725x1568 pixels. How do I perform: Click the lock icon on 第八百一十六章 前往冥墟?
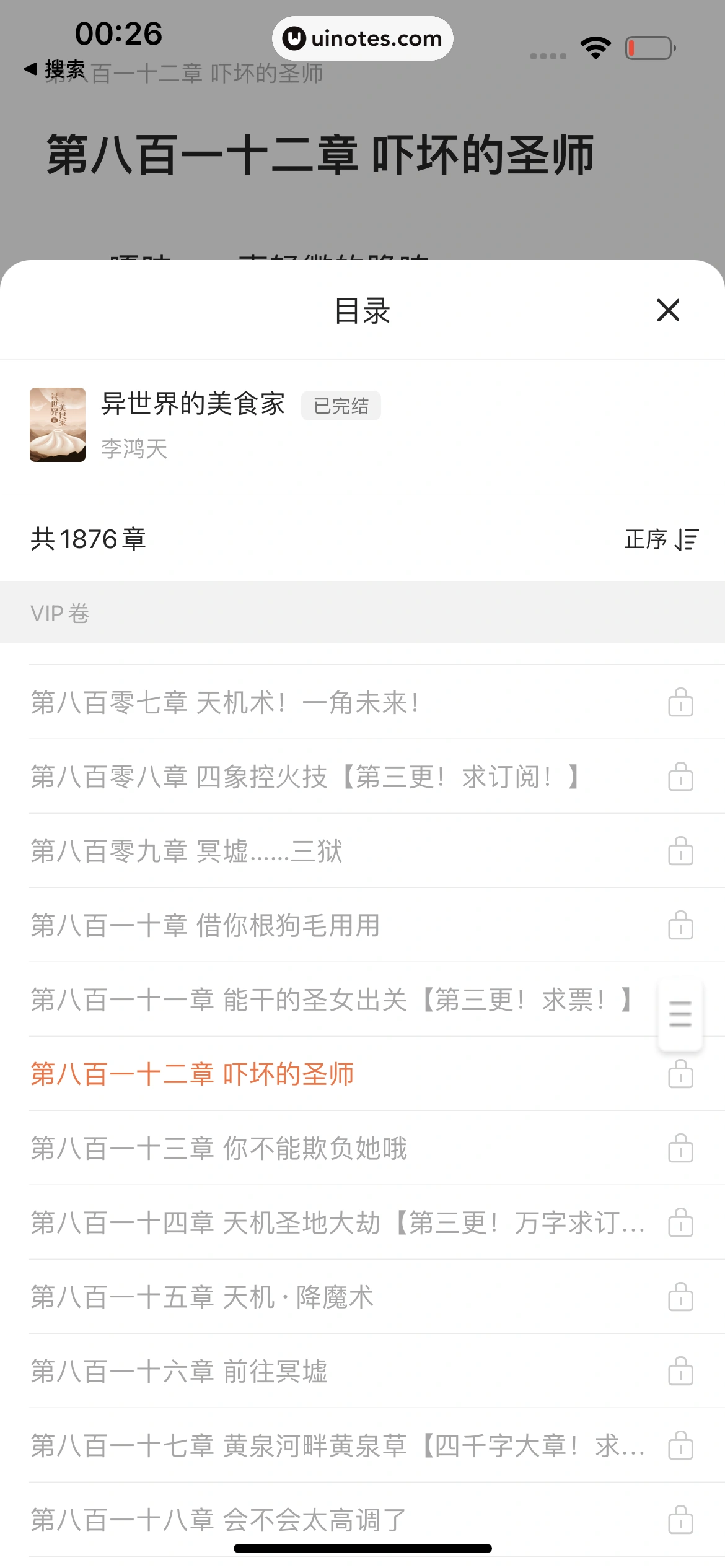tap(680, 1372)
